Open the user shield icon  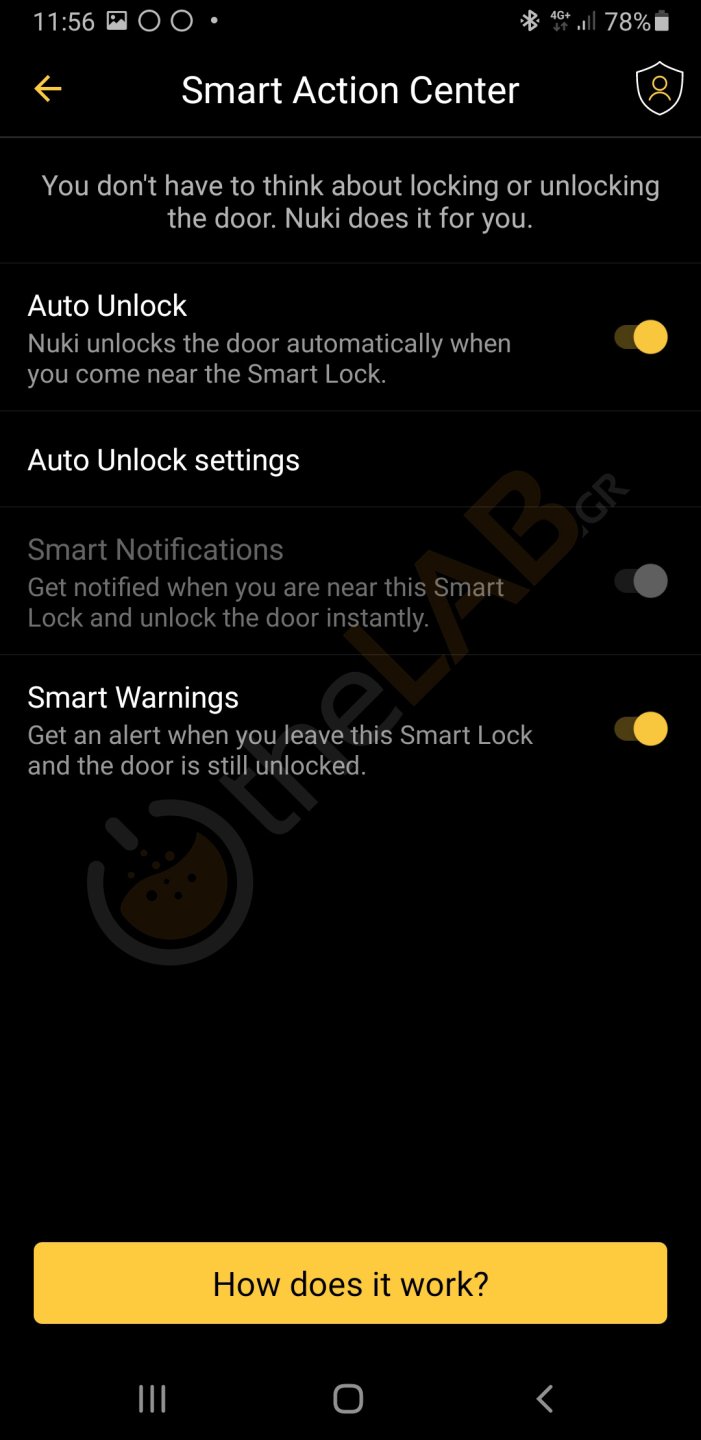(x=659, y=90)
